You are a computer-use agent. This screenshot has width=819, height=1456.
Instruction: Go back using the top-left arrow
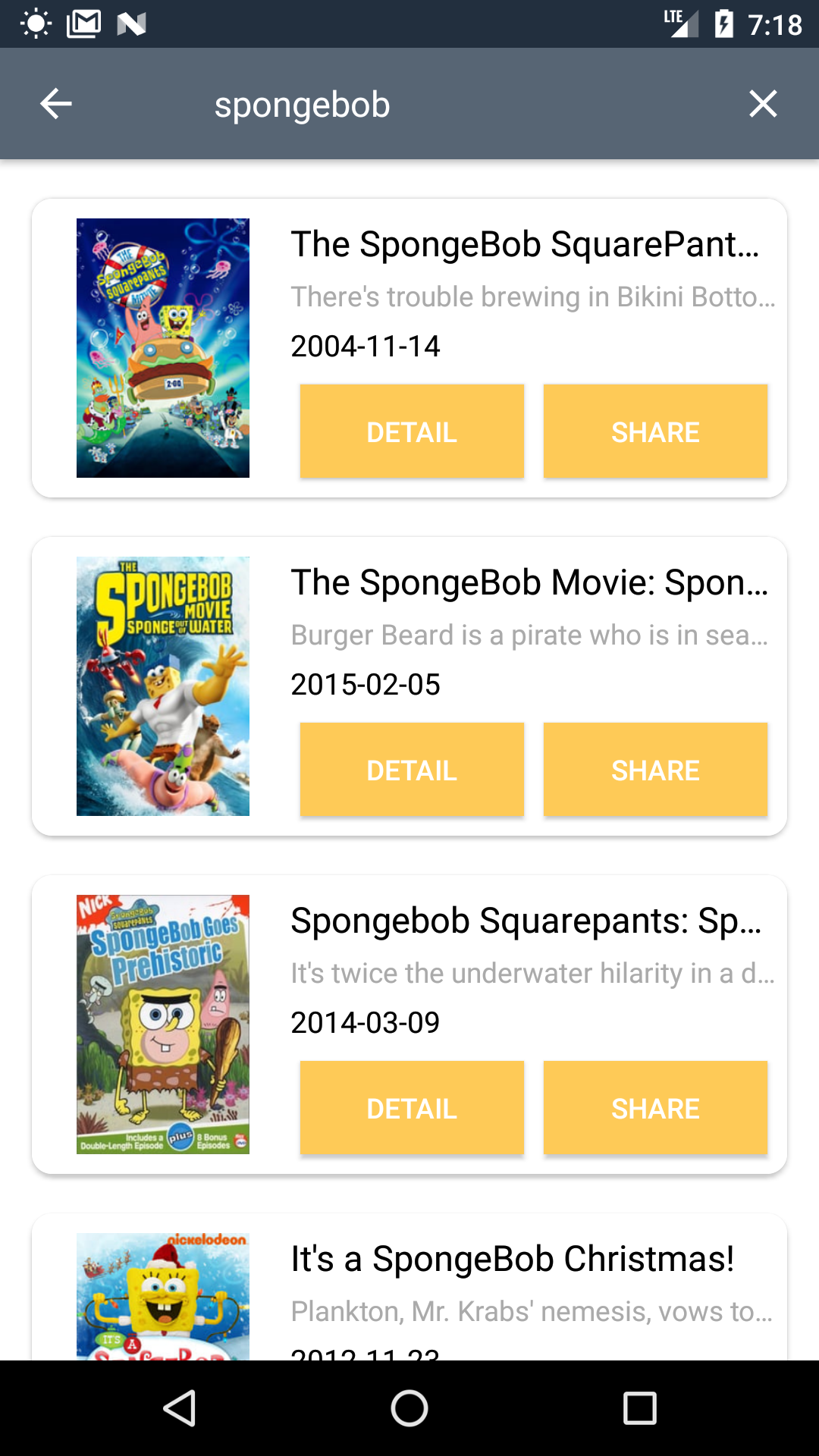56,104
